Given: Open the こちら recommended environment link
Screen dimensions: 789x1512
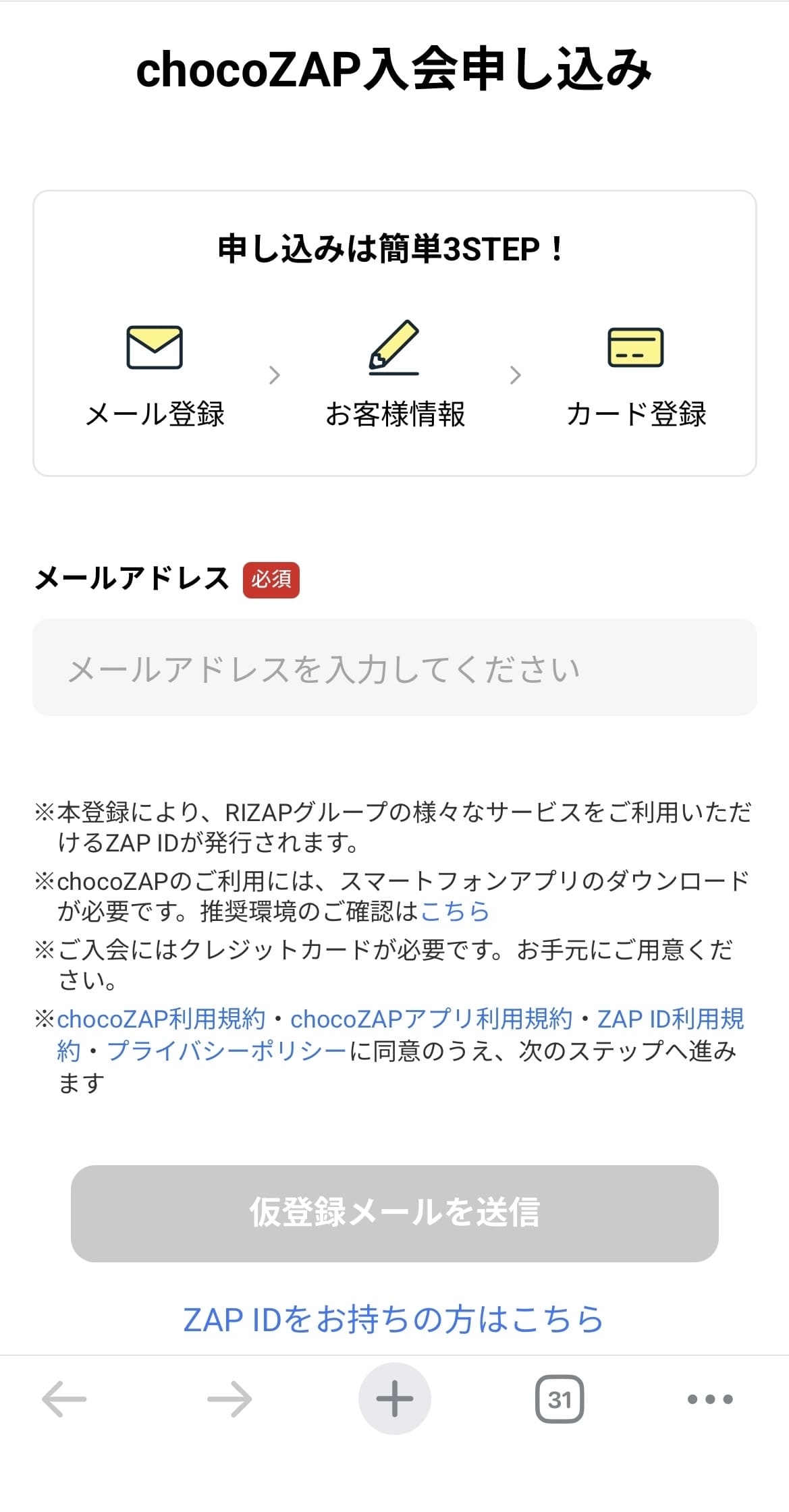Looking at the screenshot, I should pos(455,912).
